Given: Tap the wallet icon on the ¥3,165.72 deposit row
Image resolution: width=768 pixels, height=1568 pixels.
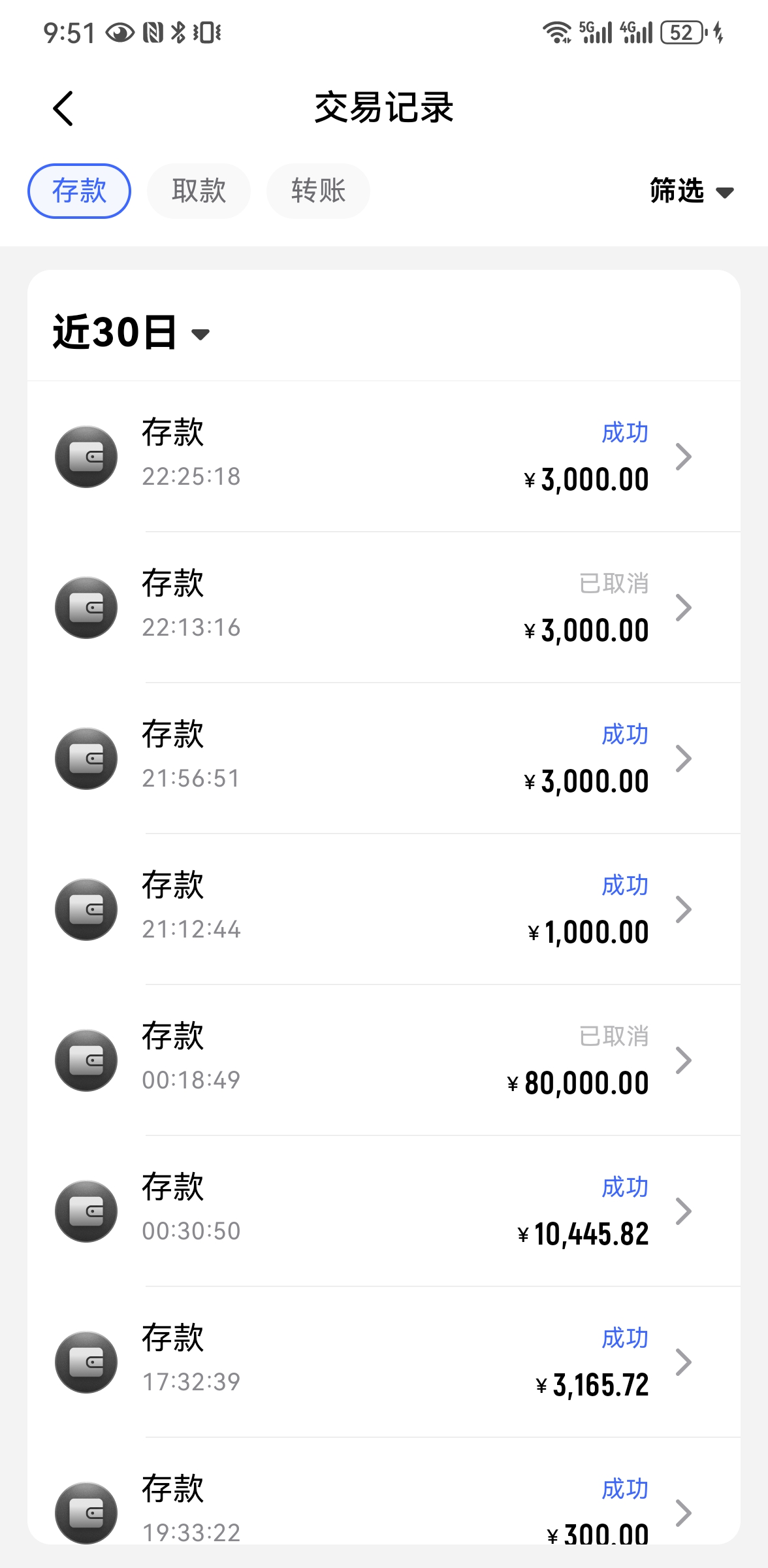Looking at the screenshot, I should (x=86, y=1362).
